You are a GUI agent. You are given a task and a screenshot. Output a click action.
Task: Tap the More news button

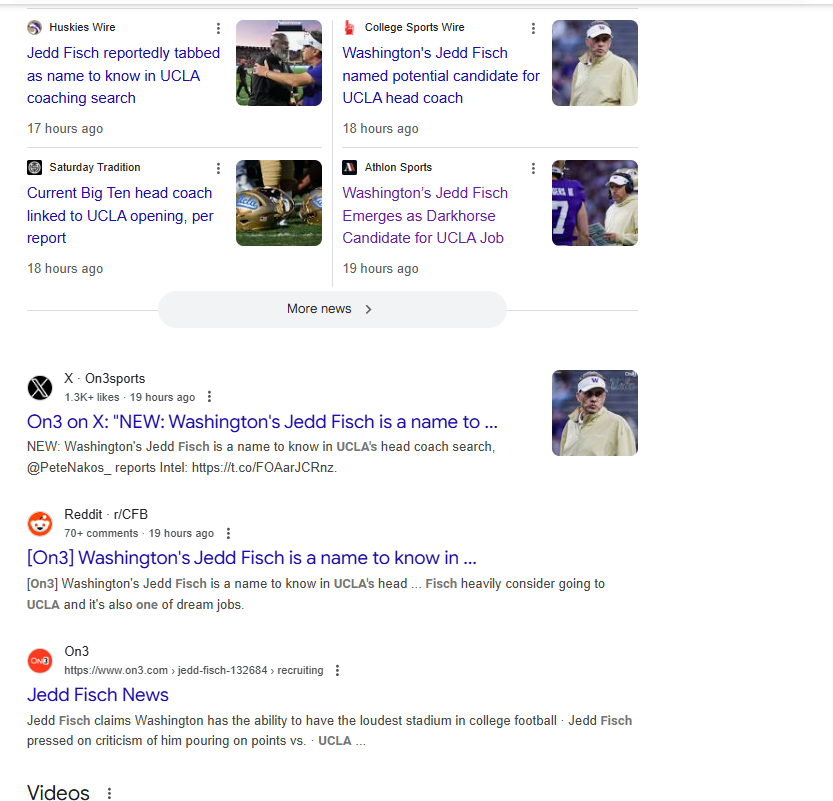pos(331,309)
